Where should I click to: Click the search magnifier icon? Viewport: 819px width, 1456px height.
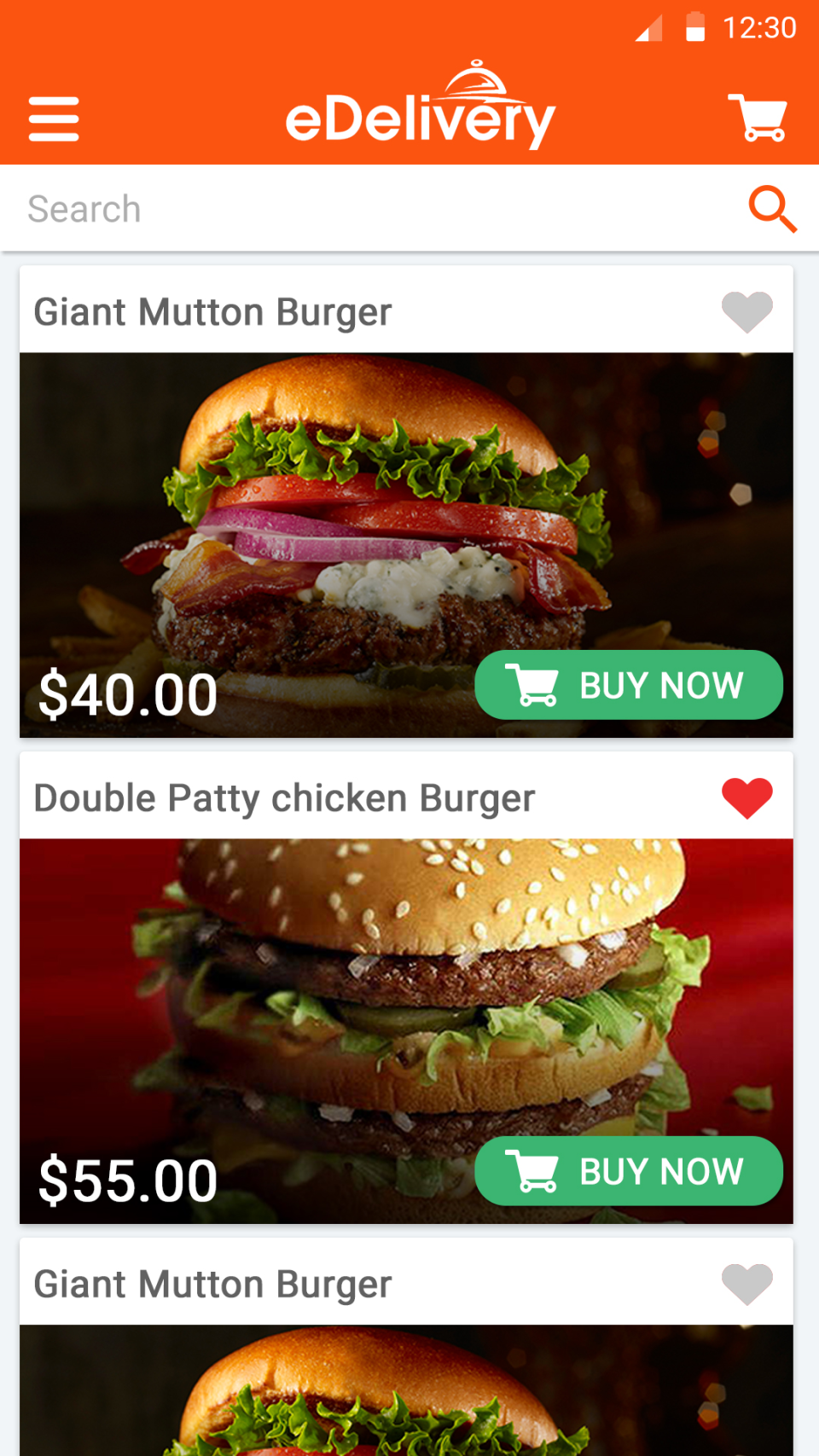(773, 208)
